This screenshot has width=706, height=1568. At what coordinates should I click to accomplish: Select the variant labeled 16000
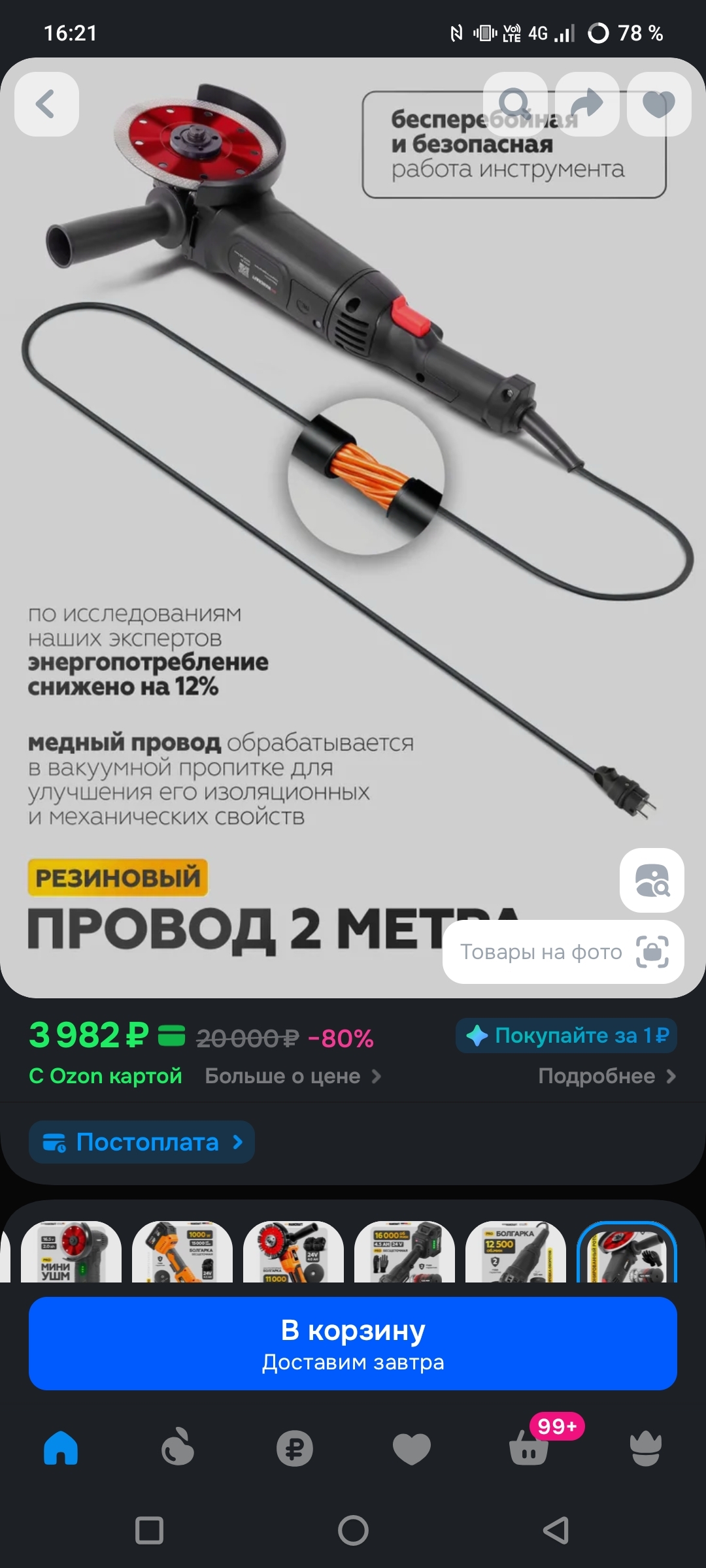404,1252
